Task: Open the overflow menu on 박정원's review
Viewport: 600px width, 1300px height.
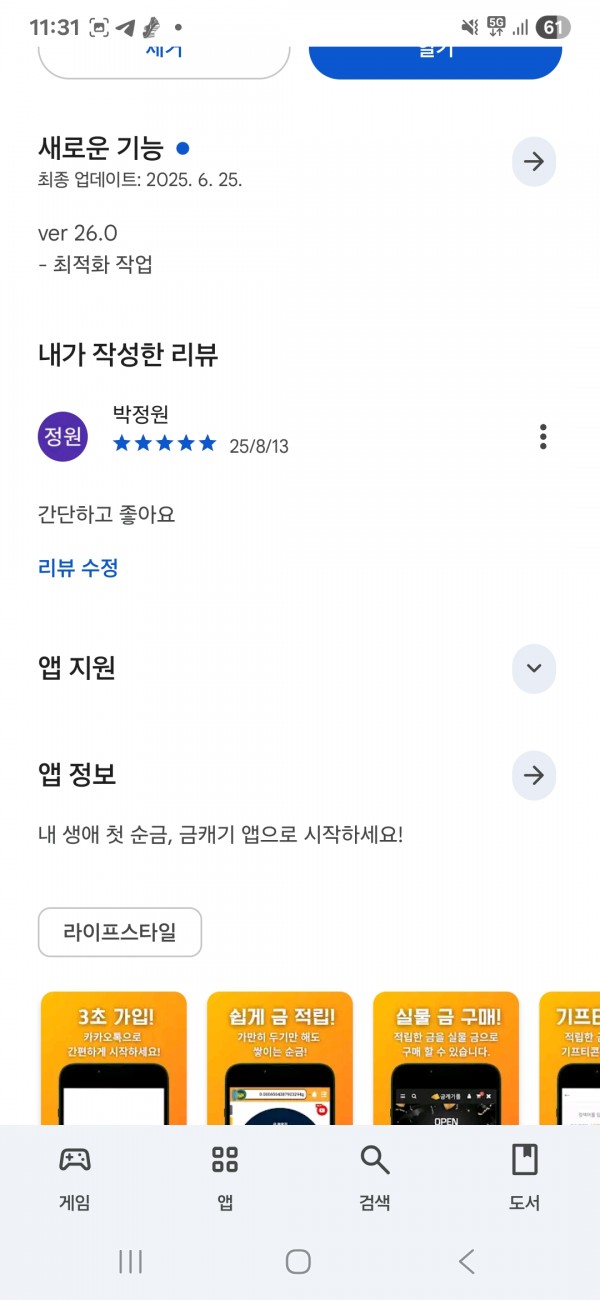Action: [x=543, y=437]
